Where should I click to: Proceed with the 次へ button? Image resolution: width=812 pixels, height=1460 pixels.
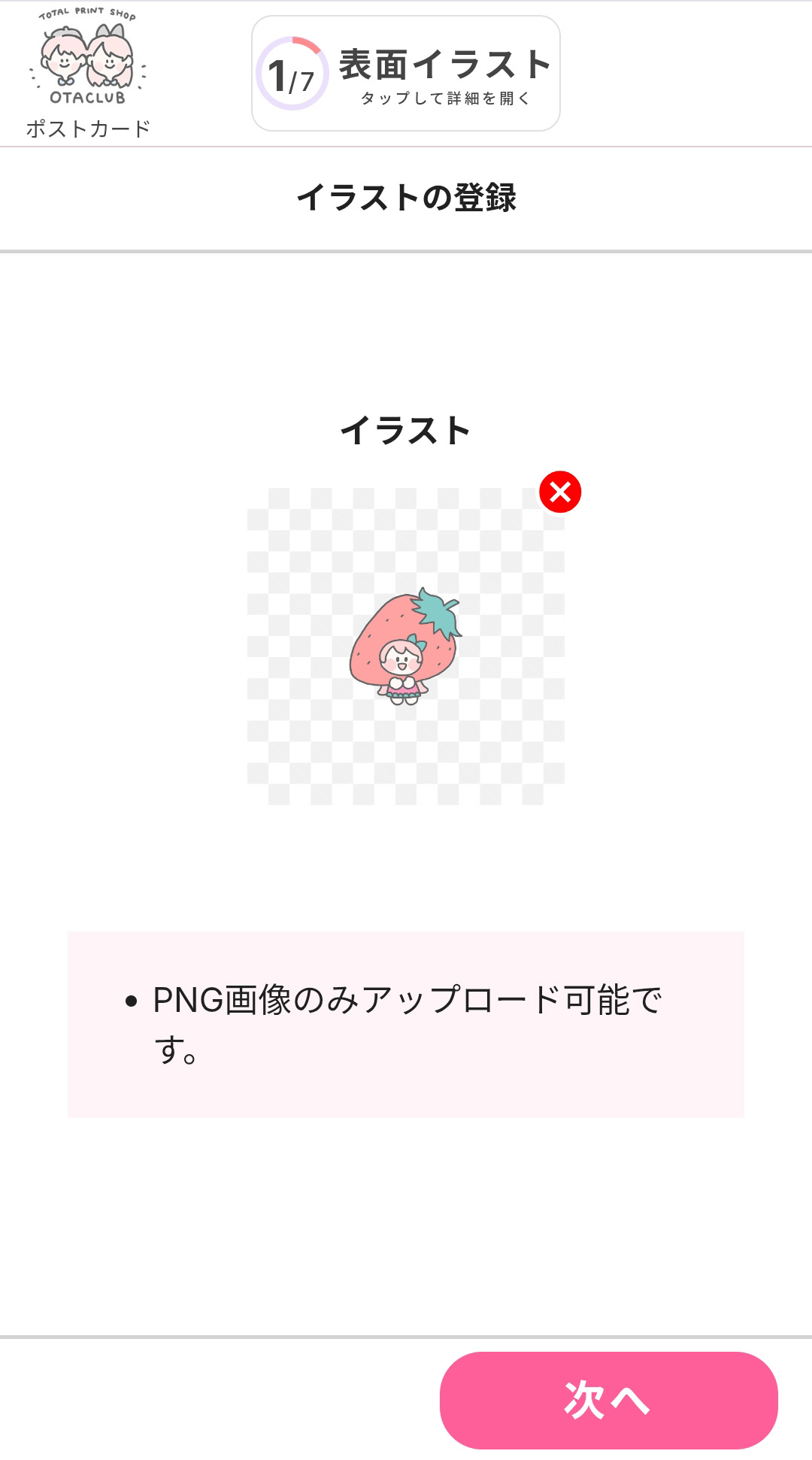point(608,1400)
